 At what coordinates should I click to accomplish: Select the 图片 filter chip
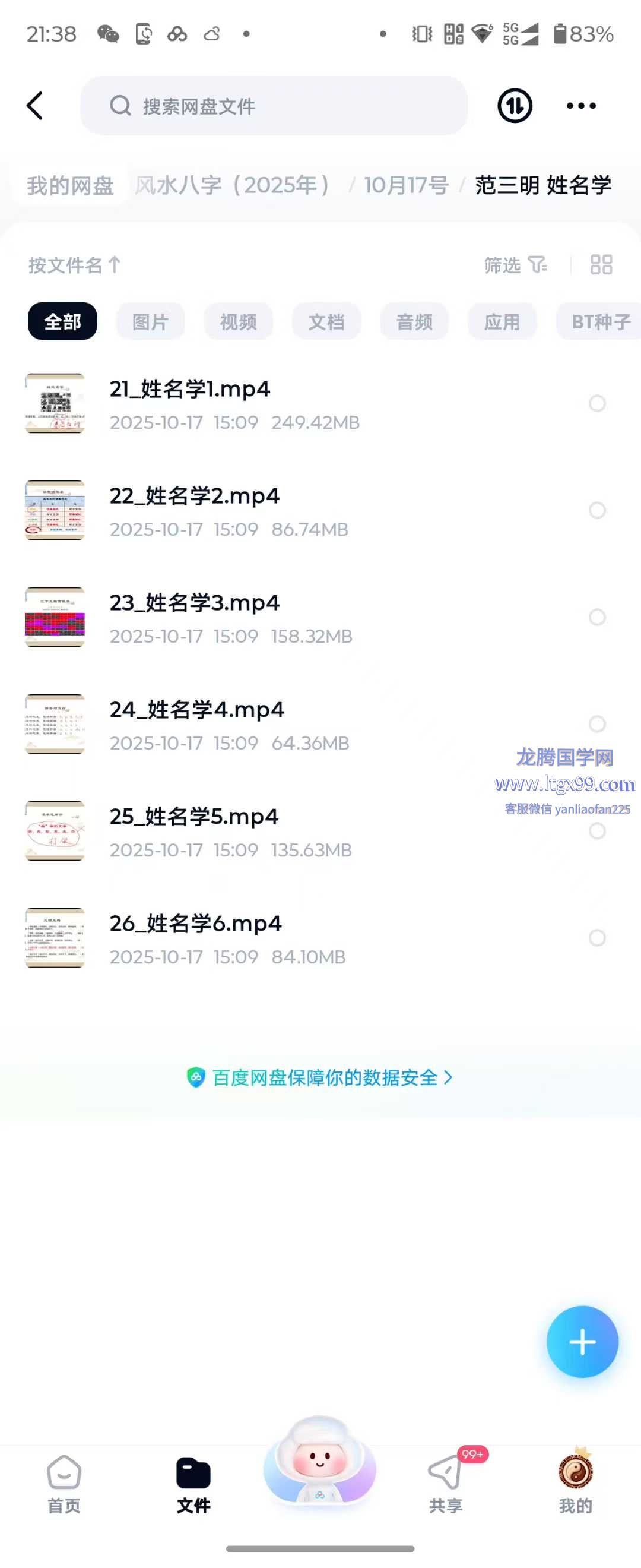pos(150,321)
